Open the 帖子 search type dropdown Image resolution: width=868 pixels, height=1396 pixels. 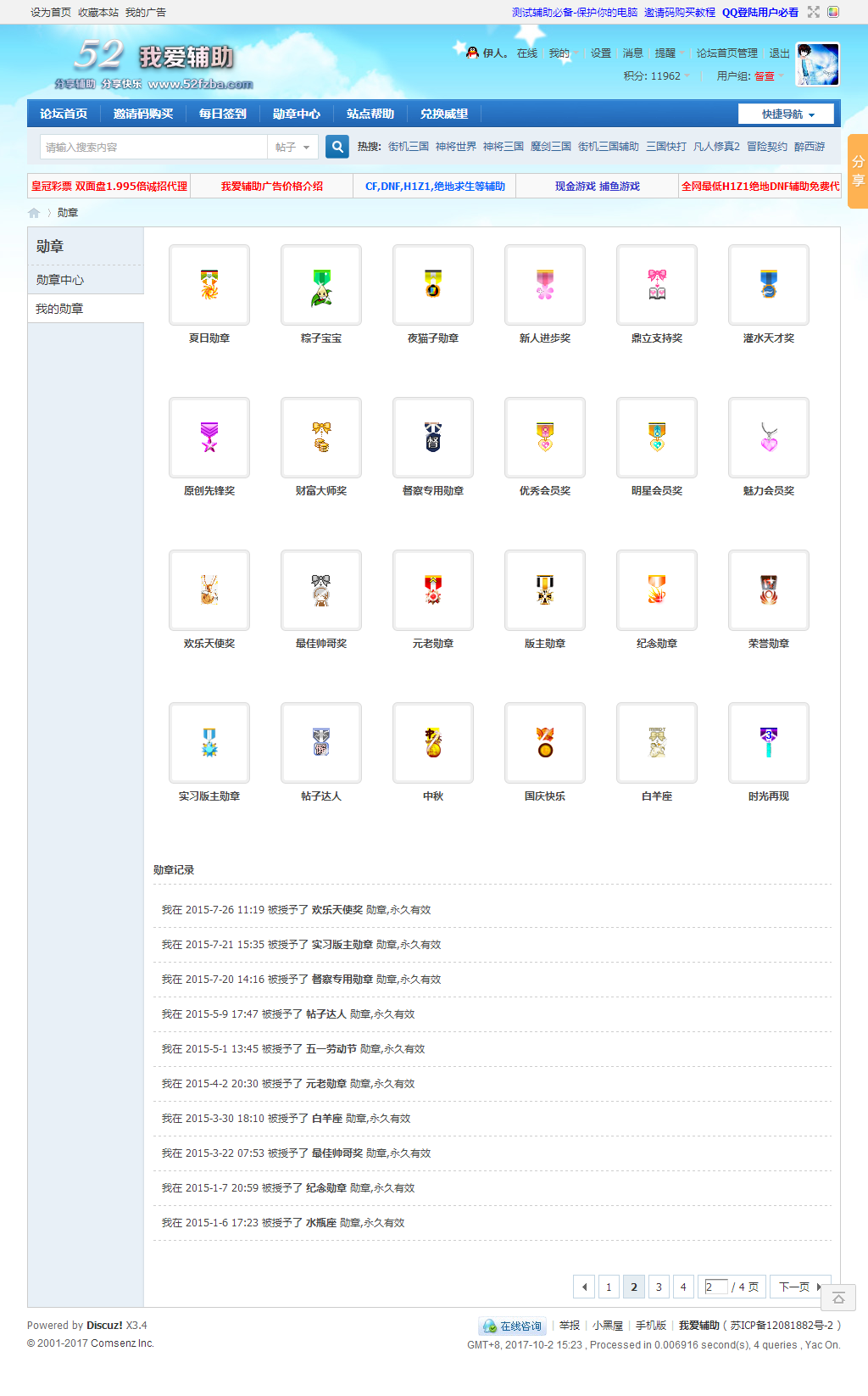292,147
